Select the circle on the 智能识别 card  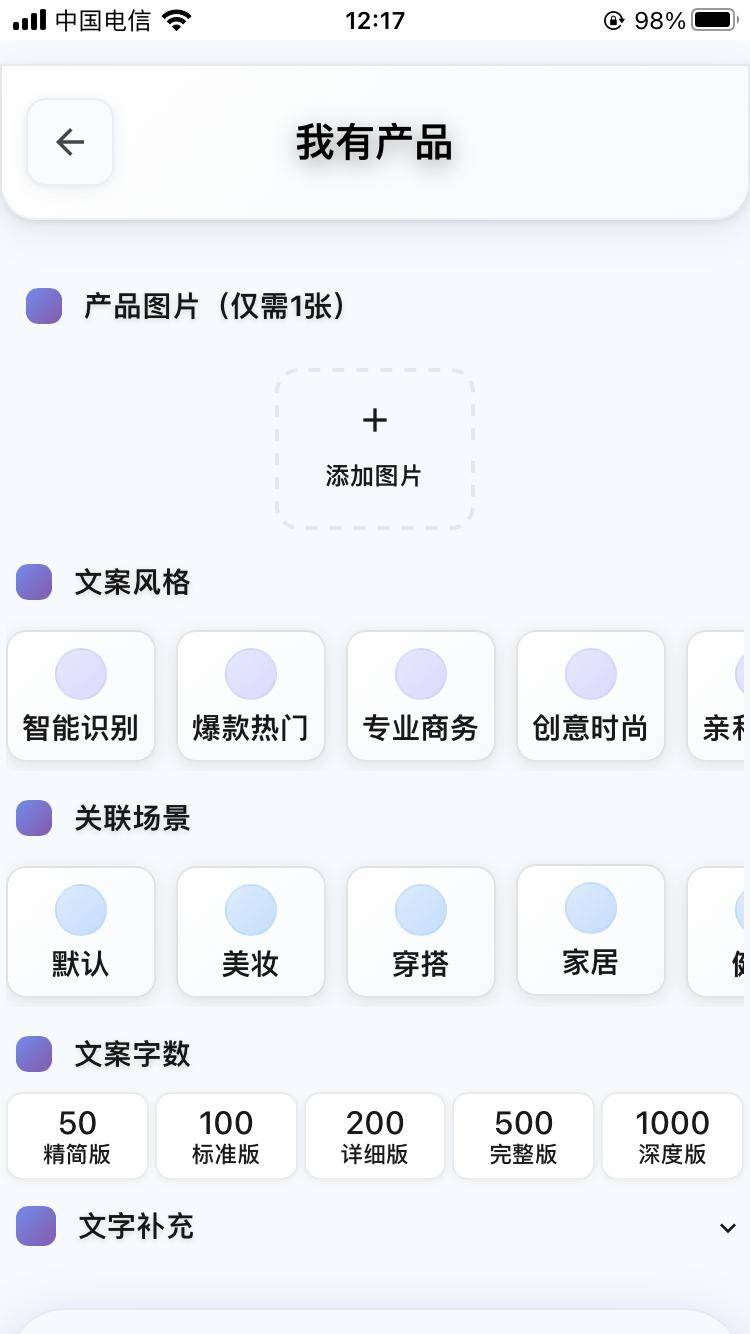[80, 672]
